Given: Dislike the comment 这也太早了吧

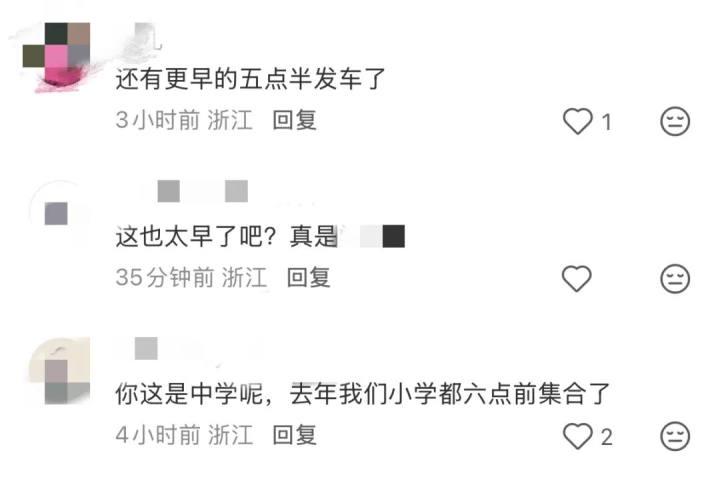Looking at the screenshot, I should click(676, 278).
